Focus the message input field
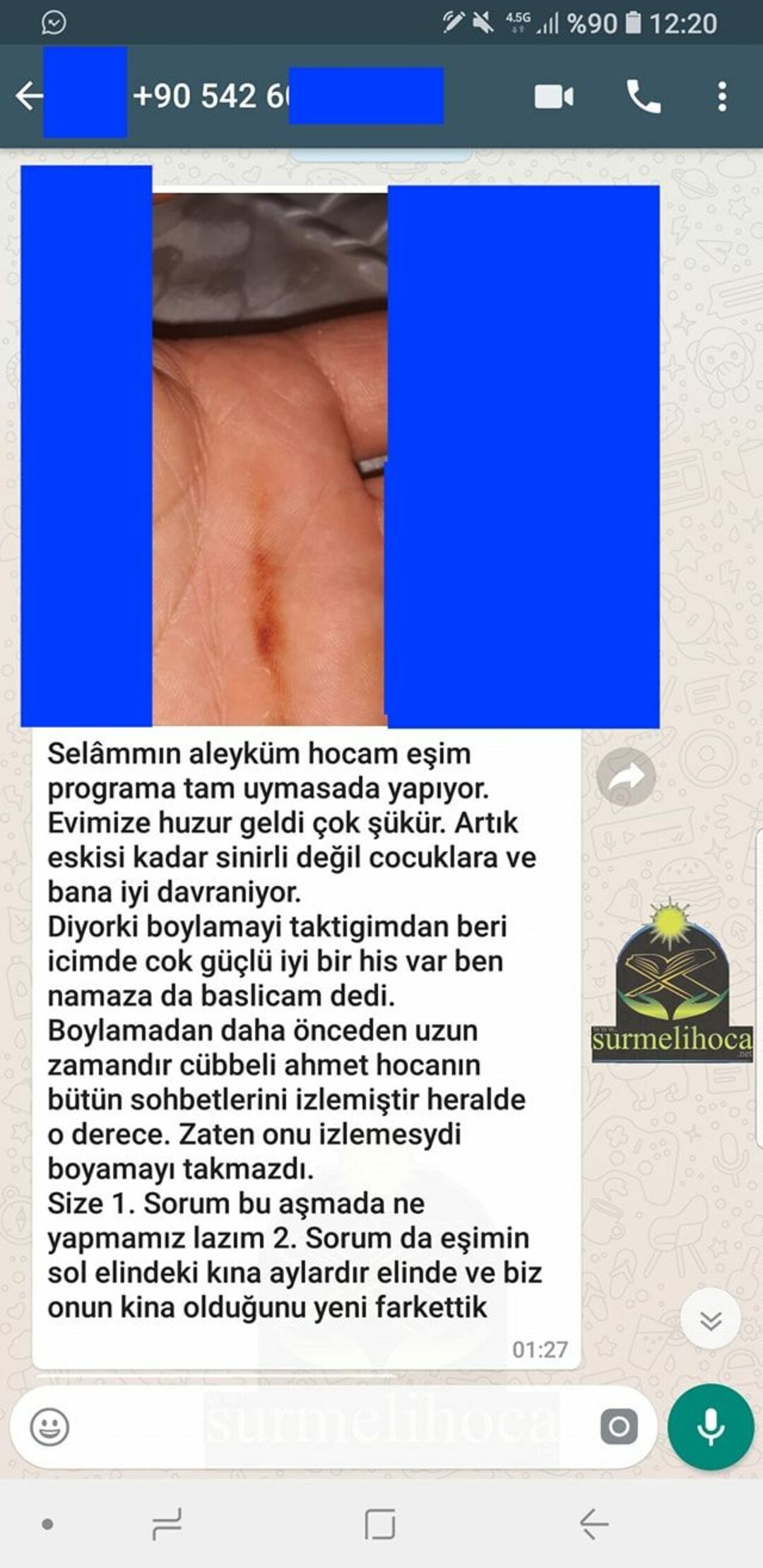The image size is (763, 1568). [x=318, y=1427]
